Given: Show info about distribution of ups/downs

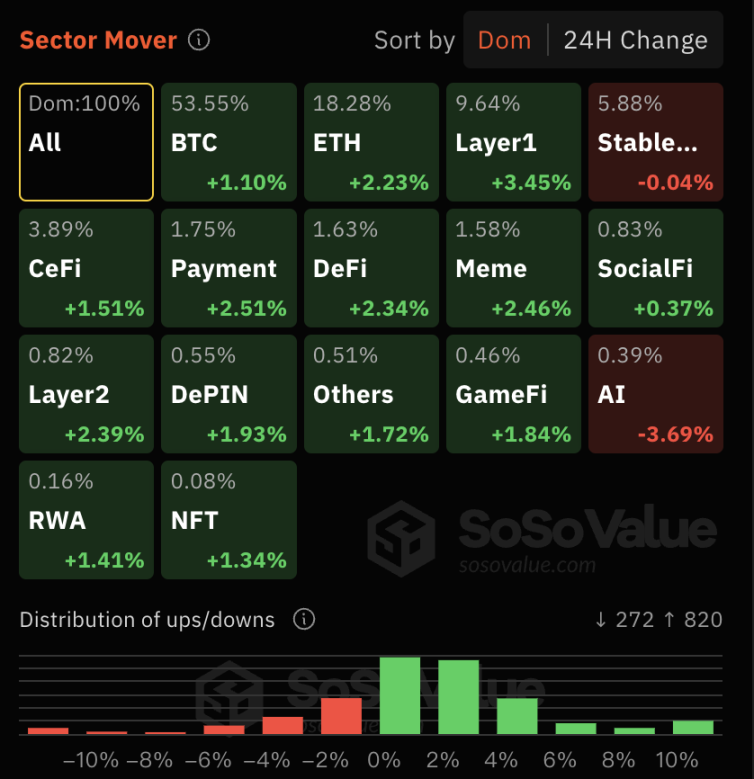Looking at the screenshot, I should [304, 620].
